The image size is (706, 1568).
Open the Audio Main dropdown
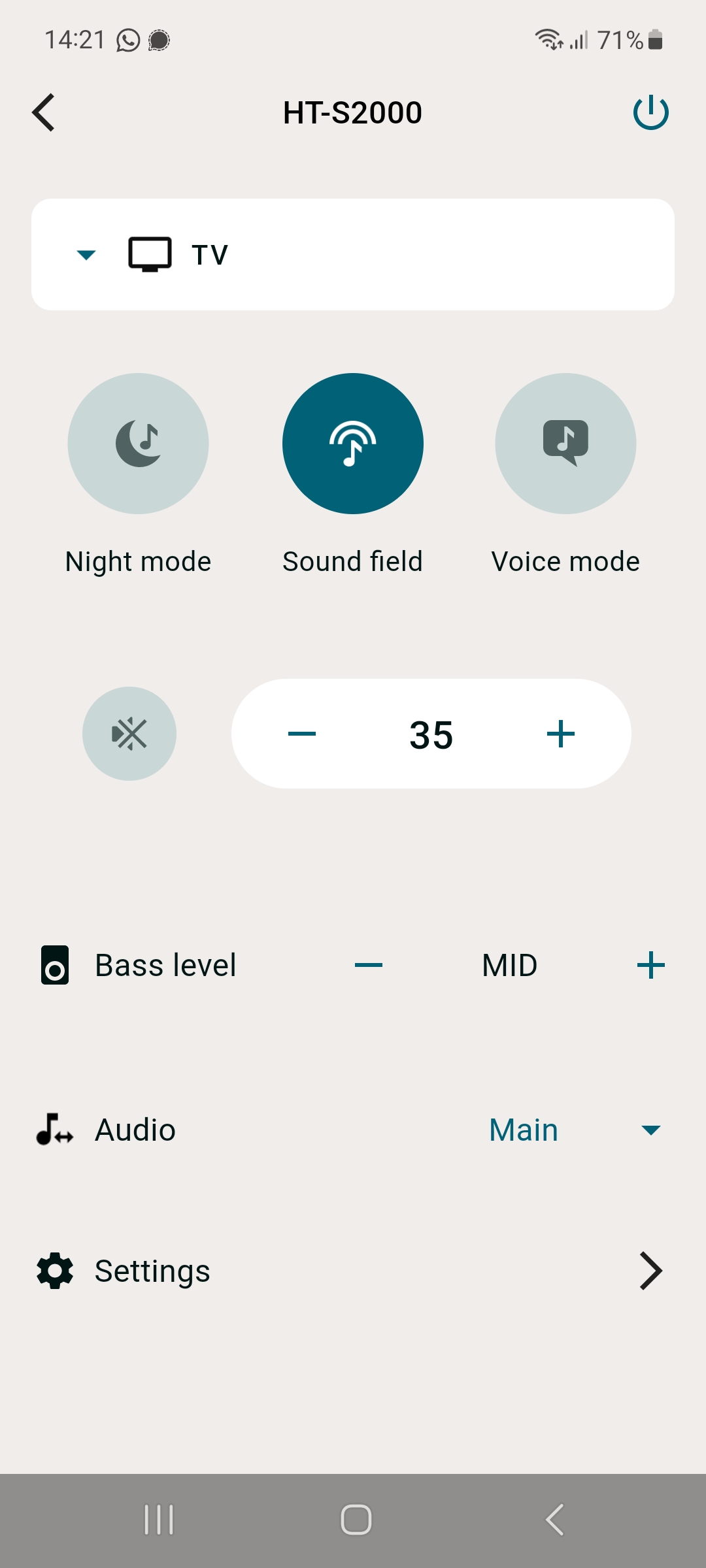575,1130
